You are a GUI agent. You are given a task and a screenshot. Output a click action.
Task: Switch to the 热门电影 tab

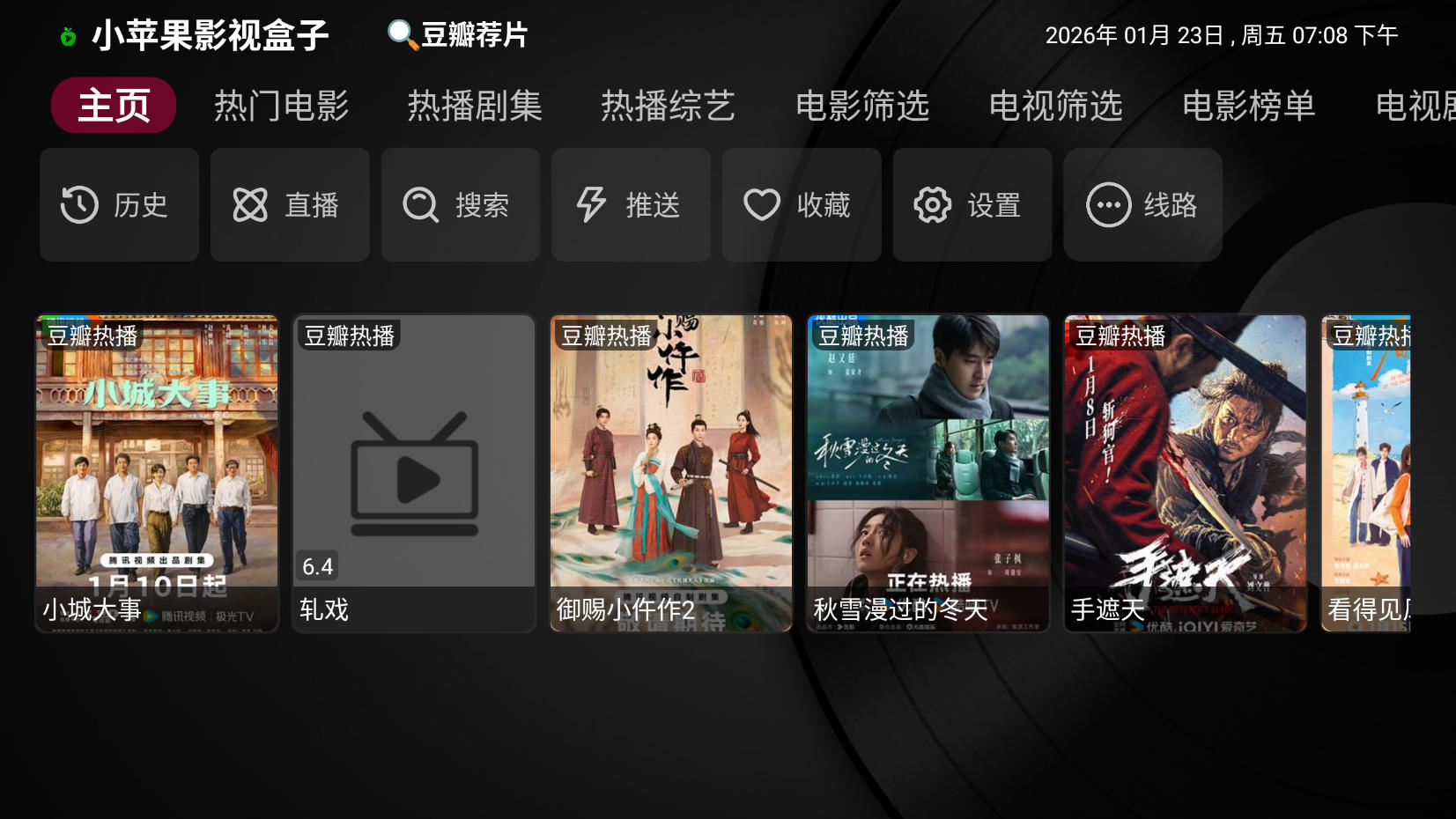(x=281, y=106)
